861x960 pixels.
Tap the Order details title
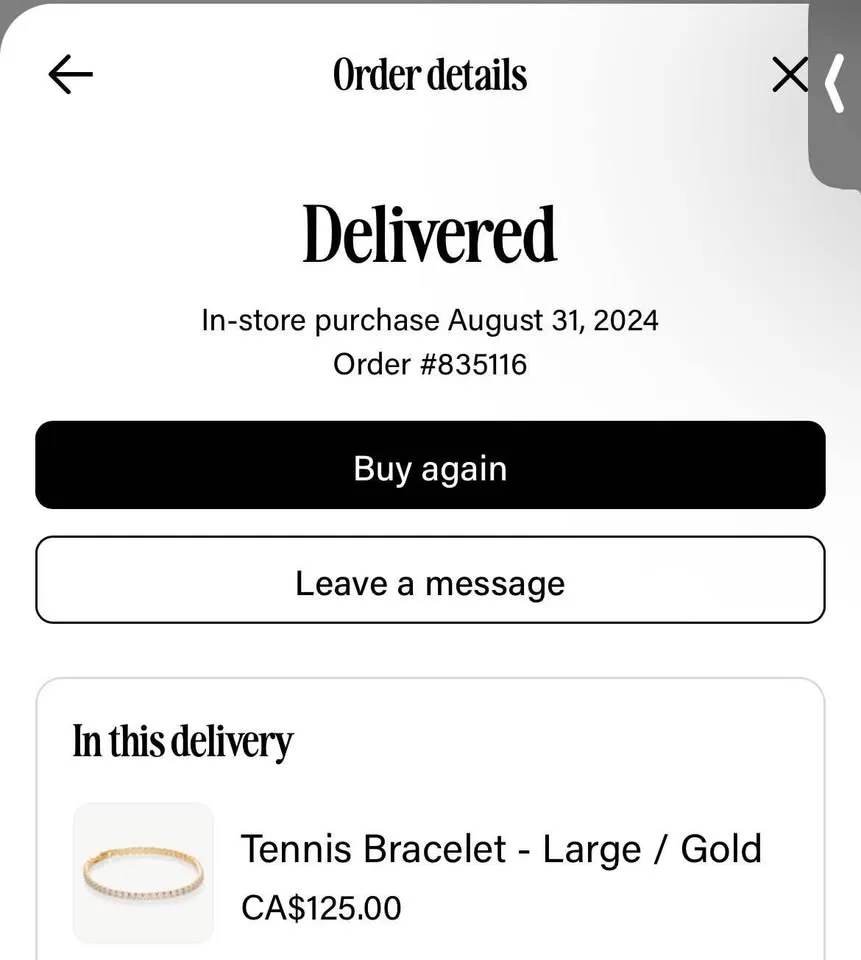click(430, 74)
